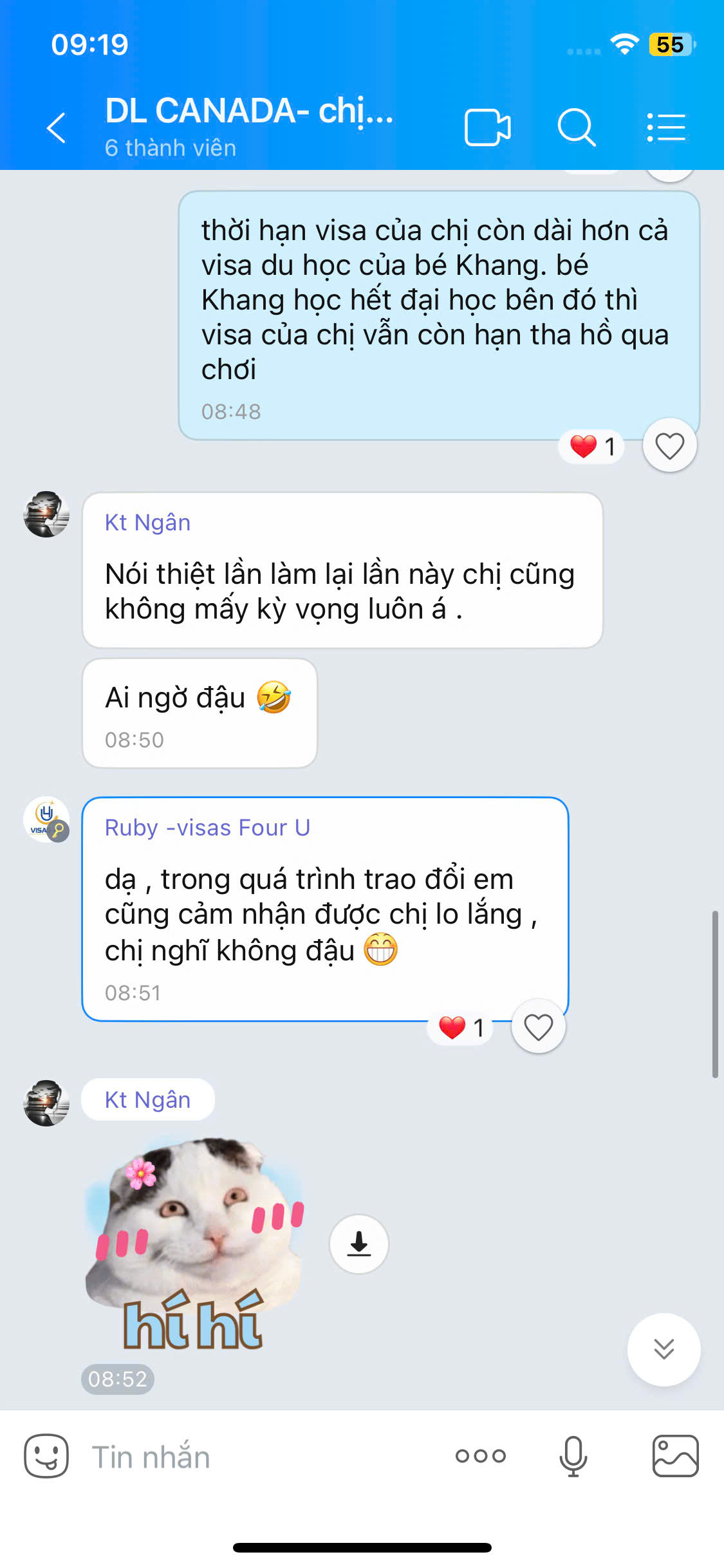This screenshot has height=1568, width=724.
Task: Open the sticker and emoji picker
Action: pyautogui.click(x=46, y=1456)
